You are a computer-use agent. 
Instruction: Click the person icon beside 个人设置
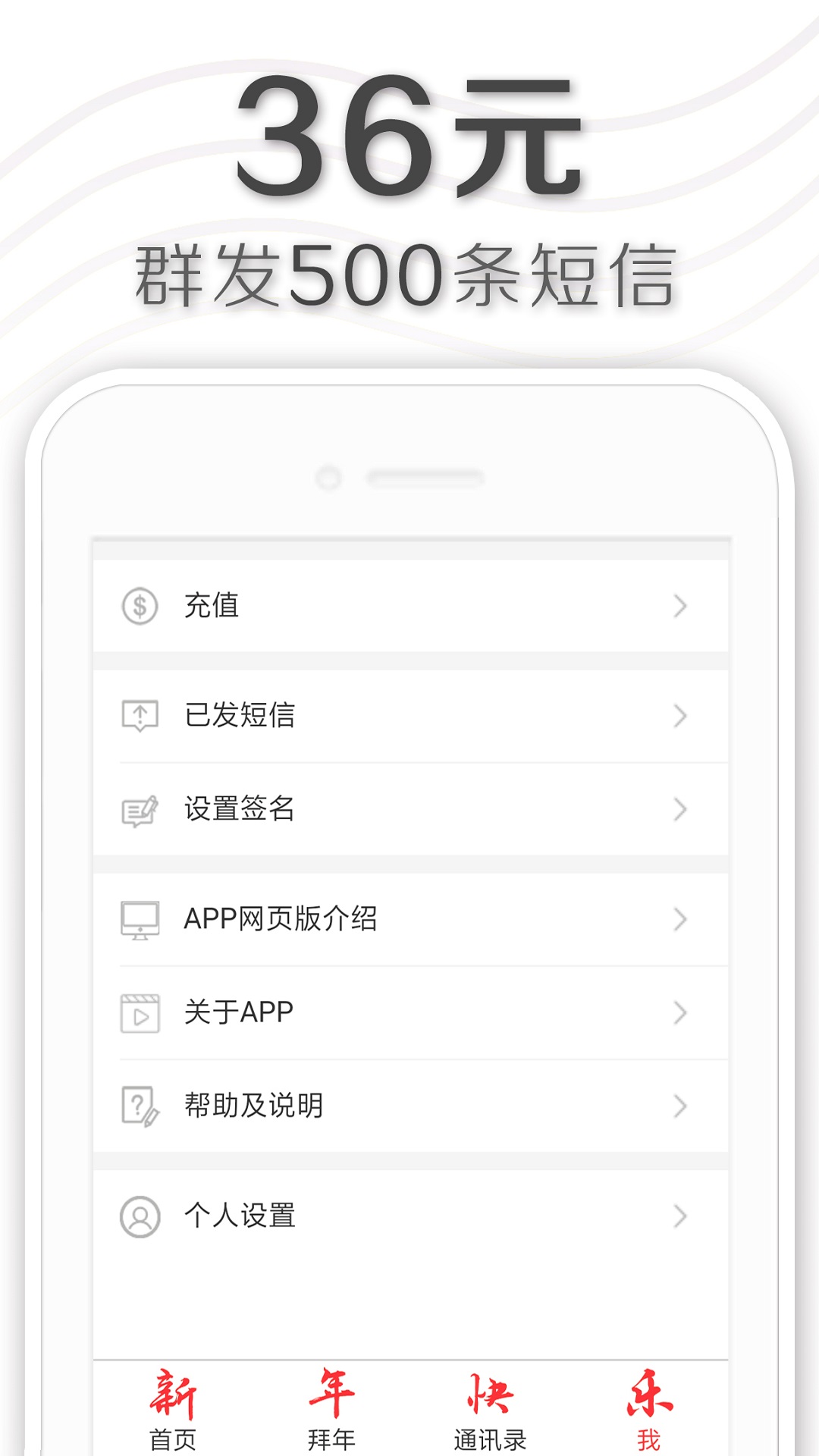click(x=138, y=1215)
